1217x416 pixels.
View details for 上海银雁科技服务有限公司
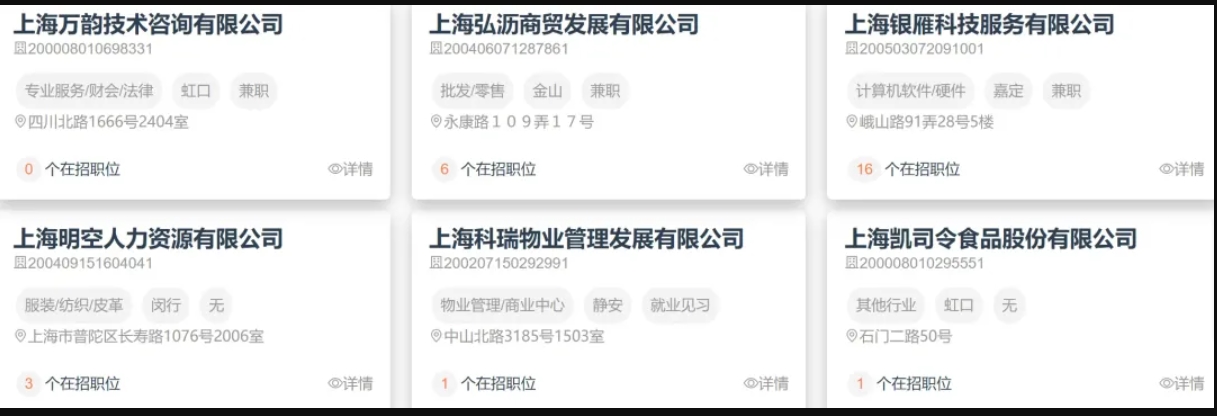[x=1182, y=169]
